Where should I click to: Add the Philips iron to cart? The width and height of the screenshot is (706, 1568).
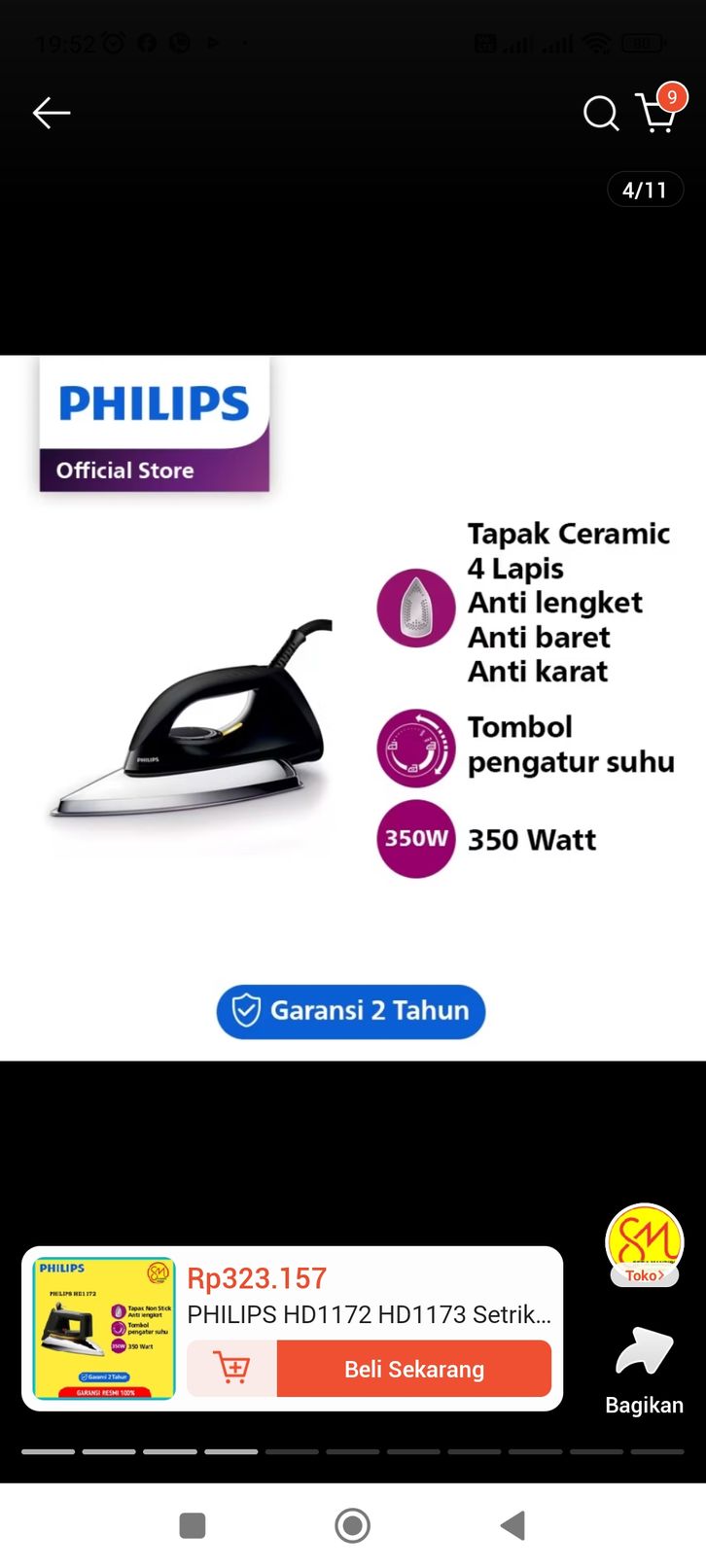tap(231, 1369)
